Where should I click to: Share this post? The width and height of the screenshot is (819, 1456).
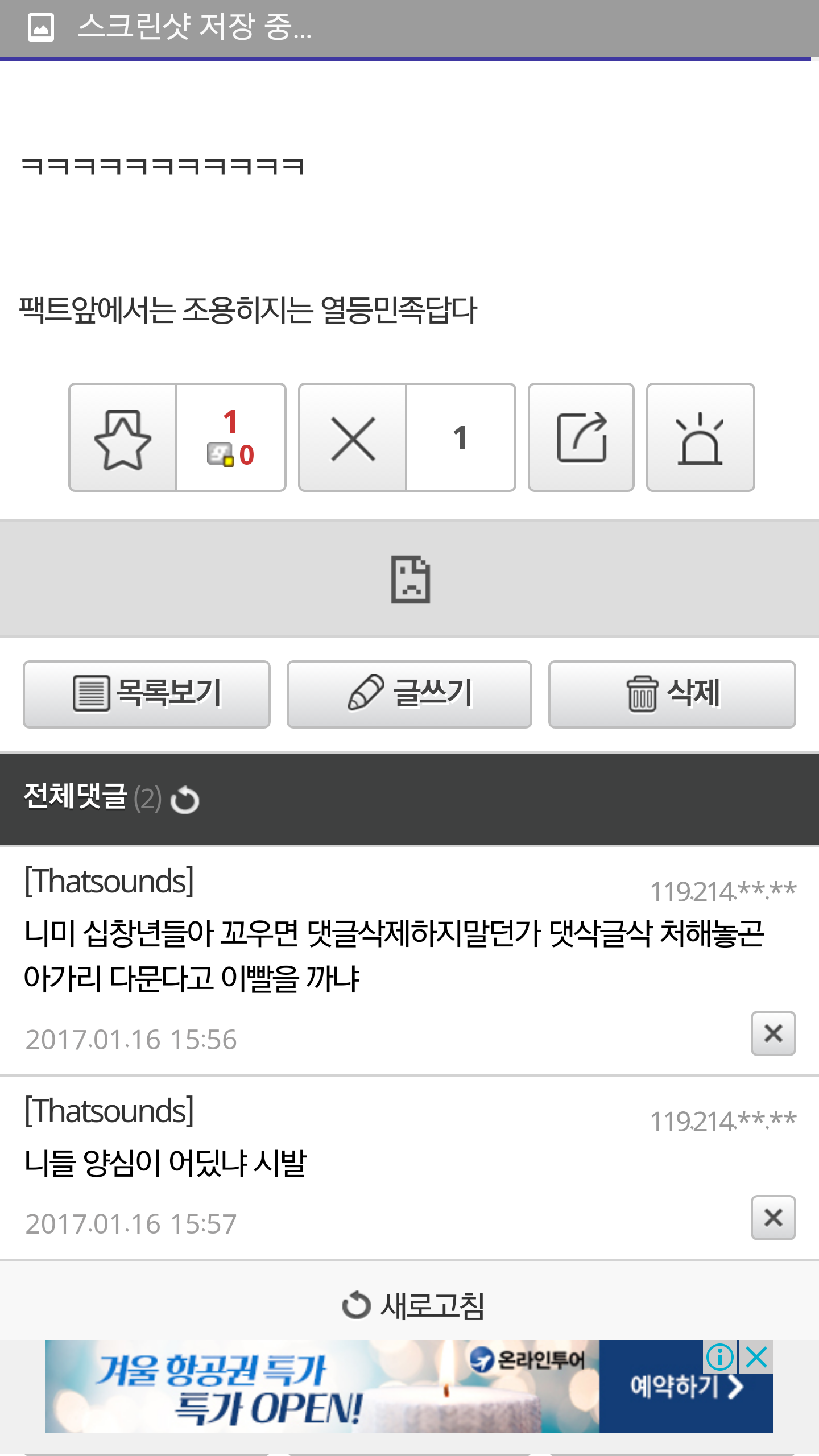point(581,437)
